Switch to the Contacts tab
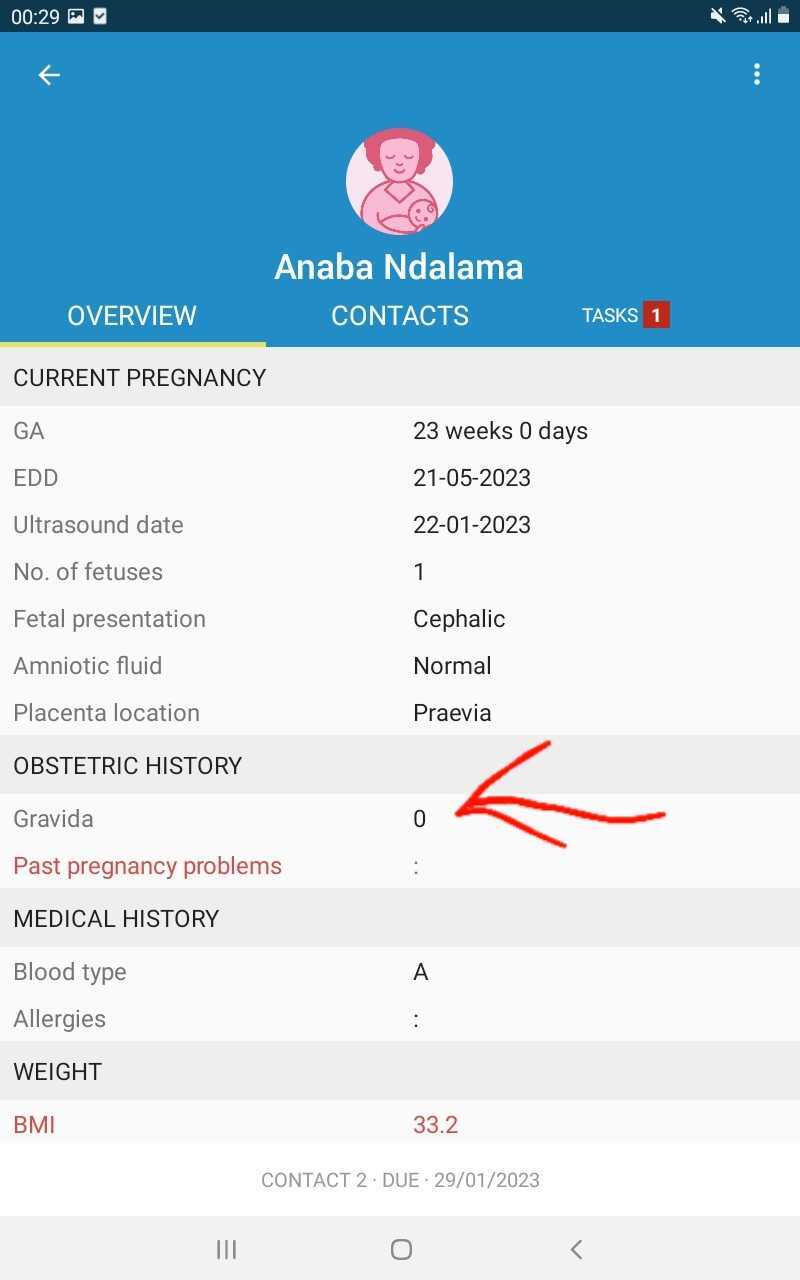The height and width of the screenshot is (1280, 800). click(x=400, y=316)
